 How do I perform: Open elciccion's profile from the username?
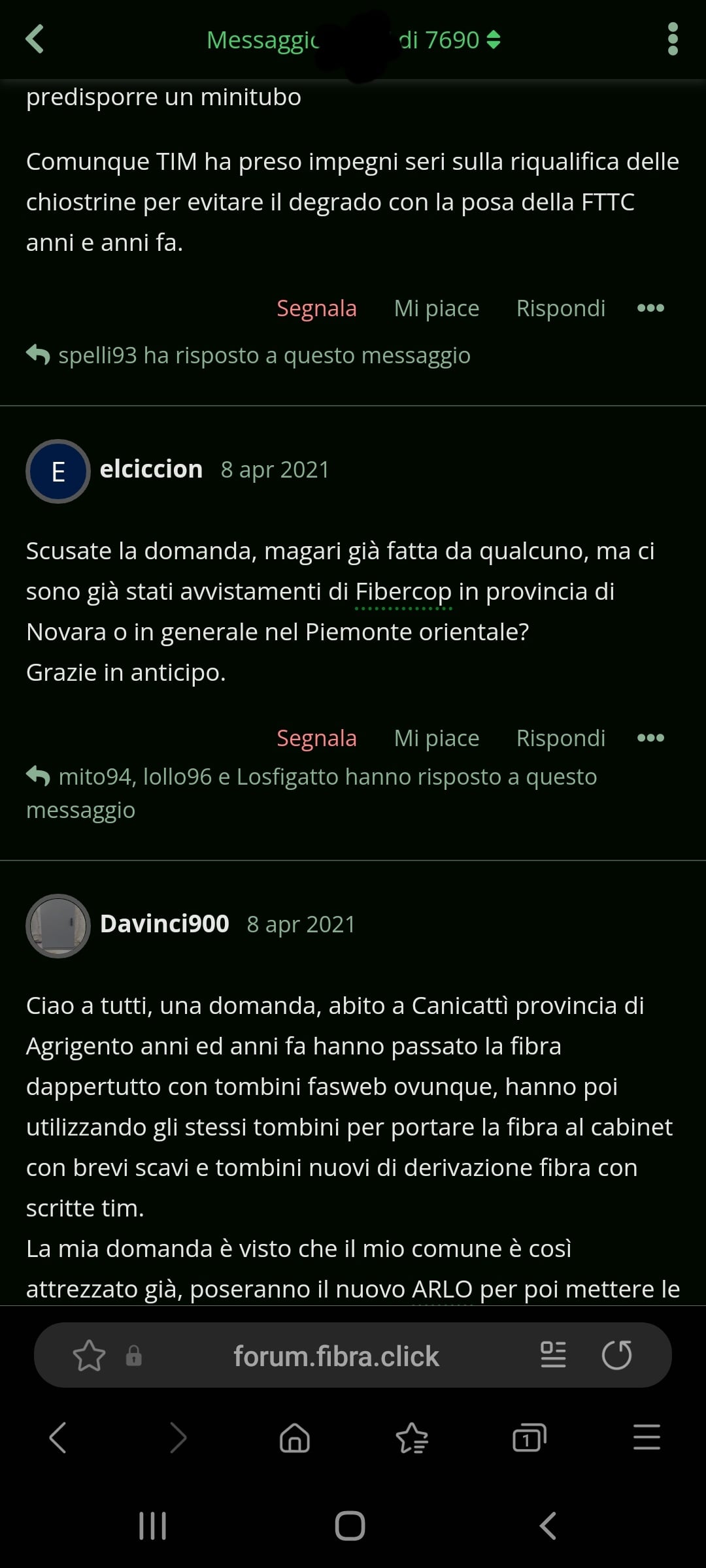click(151, 470)
